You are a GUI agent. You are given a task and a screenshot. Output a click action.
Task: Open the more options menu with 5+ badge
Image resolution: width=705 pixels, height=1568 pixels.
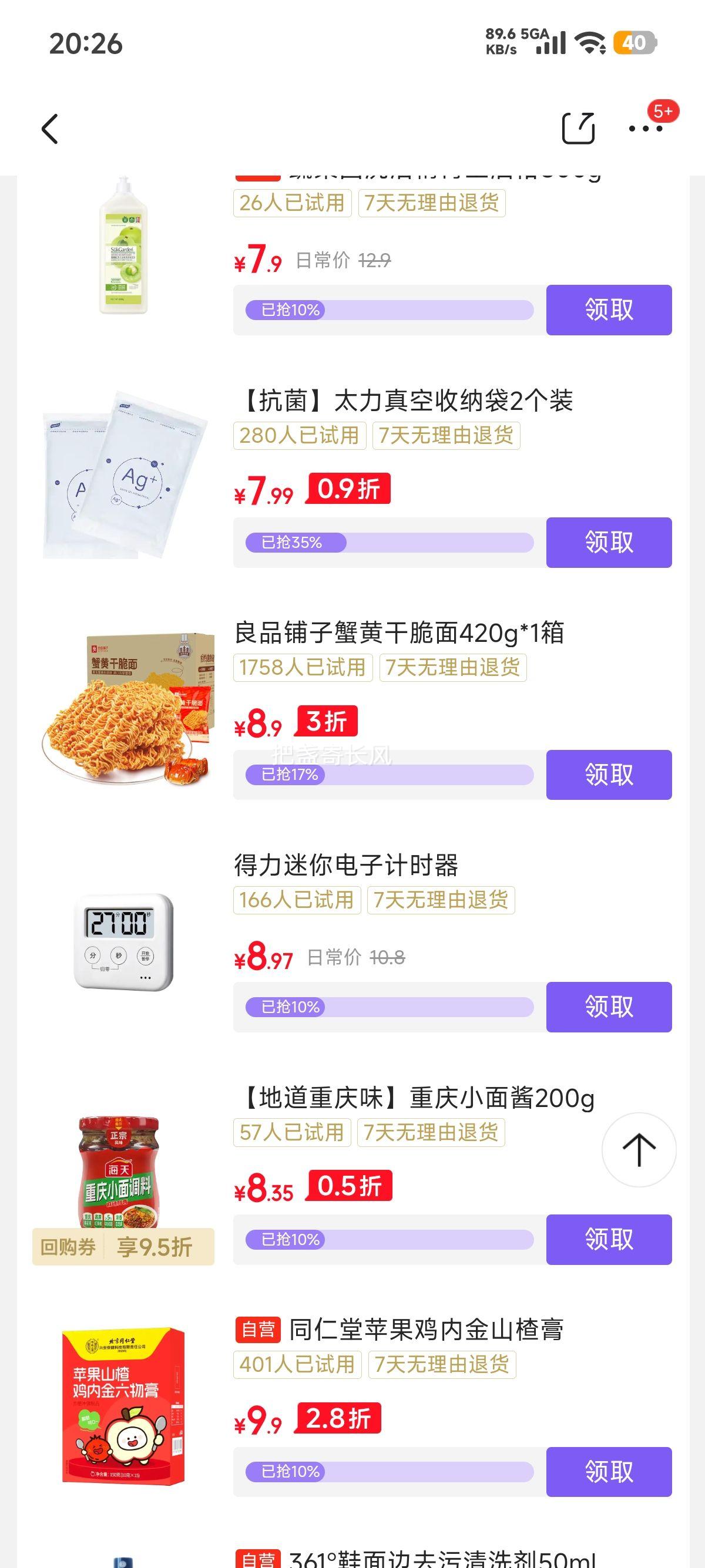(647, 129)
